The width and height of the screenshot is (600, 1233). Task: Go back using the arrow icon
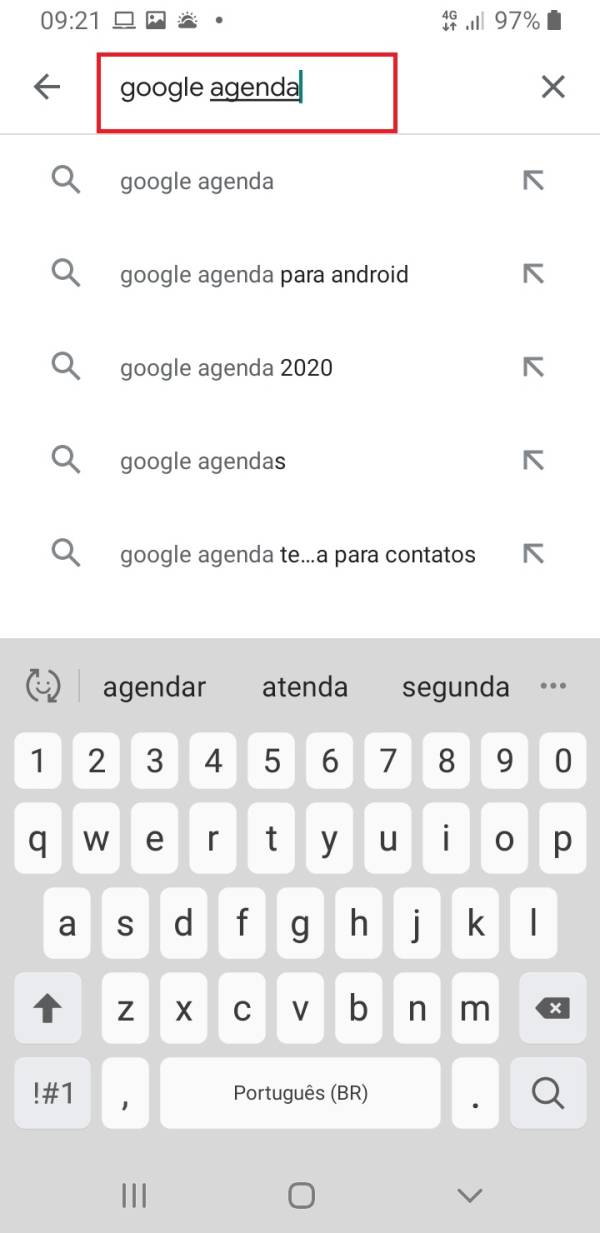coord(47,87)
